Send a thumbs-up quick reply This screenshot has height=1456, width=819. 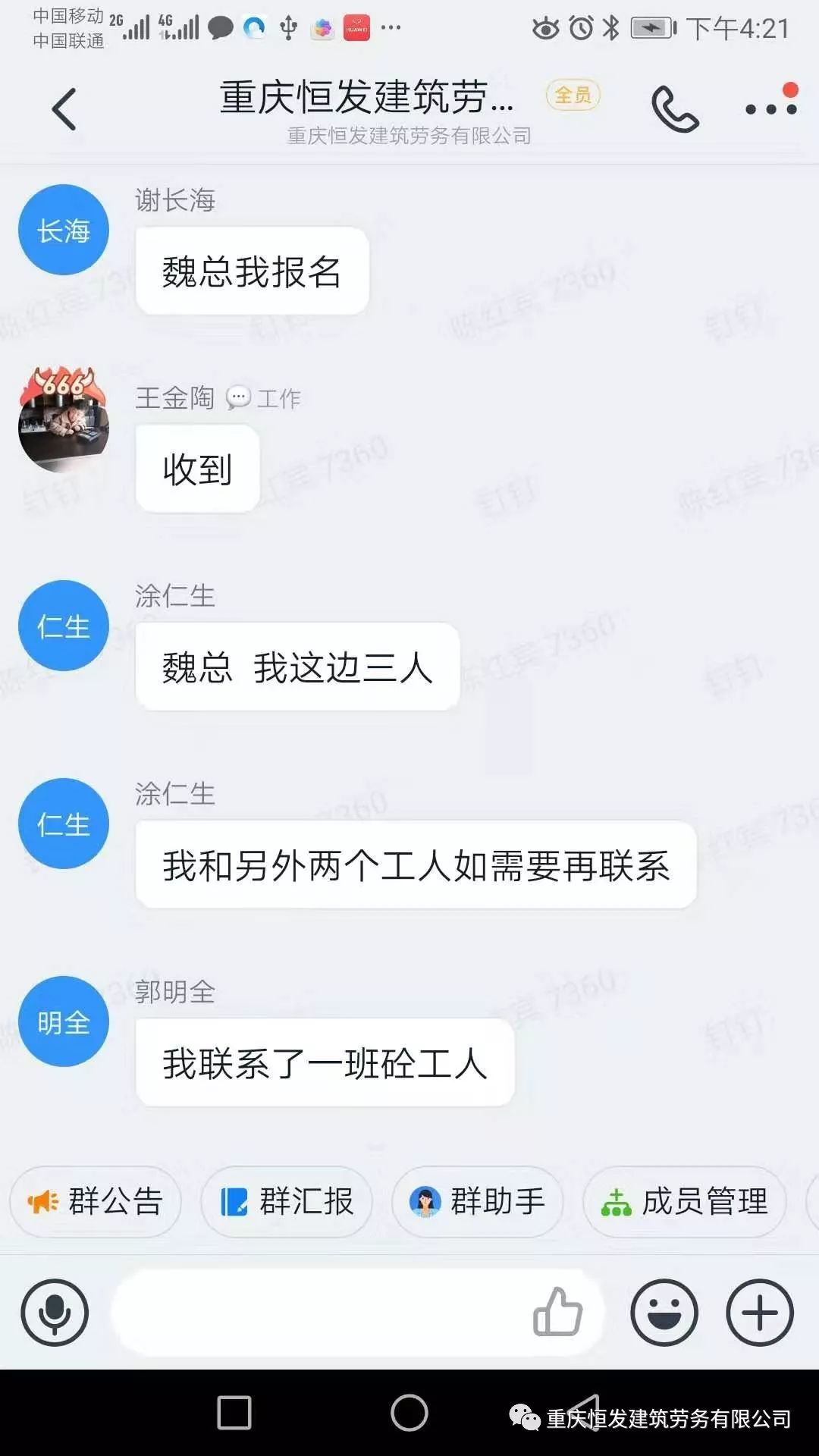click(557, 1313)
